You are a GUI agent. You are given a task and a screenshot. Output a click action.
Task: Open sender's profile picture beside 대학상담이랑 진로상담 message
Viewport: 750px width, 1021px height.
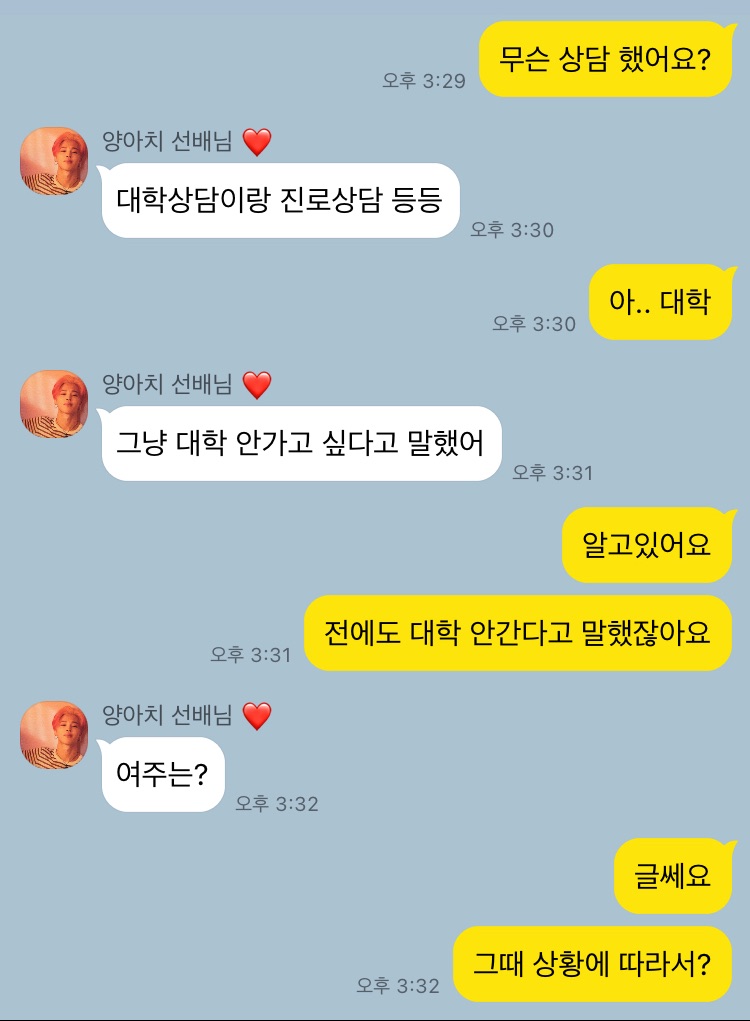pos(54,161)
